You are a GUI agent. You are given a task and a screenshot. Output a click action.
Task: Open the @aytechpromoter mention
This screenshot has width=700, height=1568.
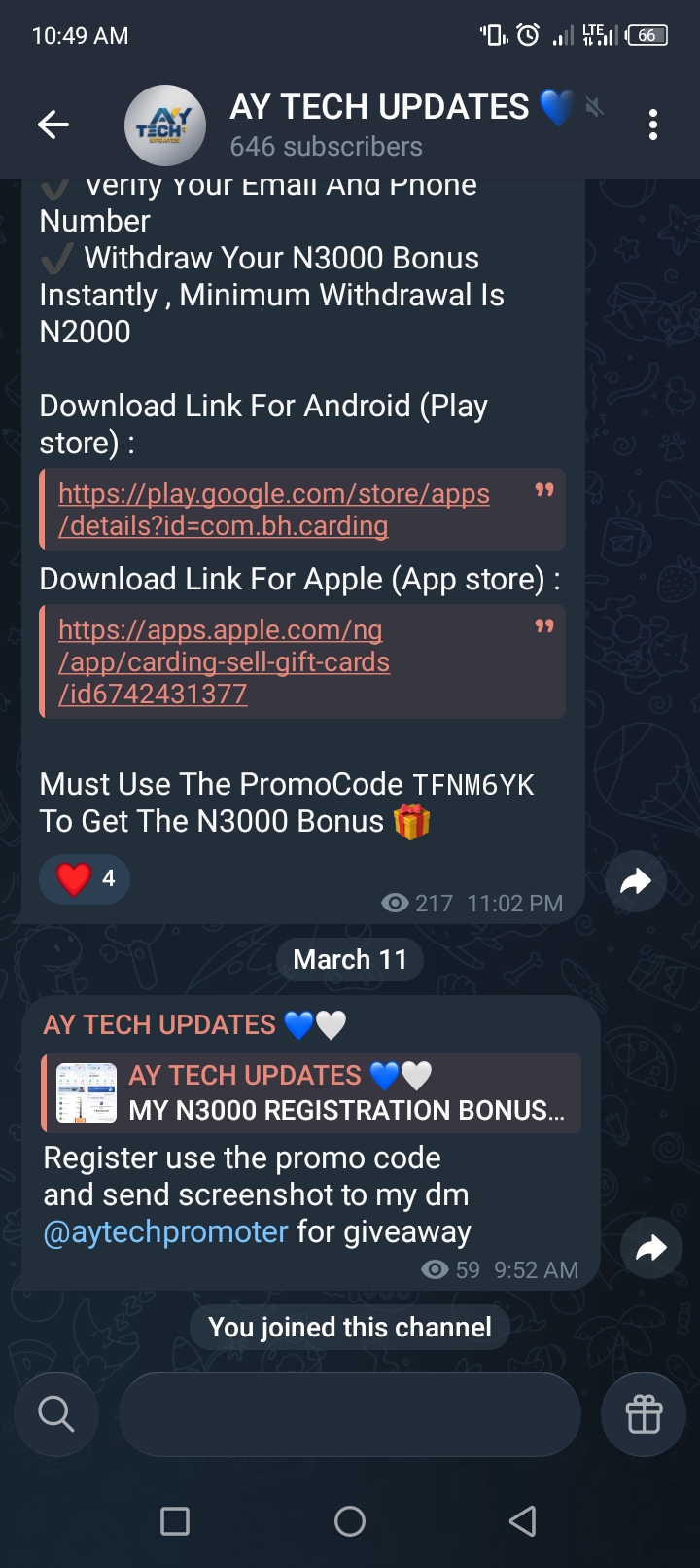click(166, 1232)
